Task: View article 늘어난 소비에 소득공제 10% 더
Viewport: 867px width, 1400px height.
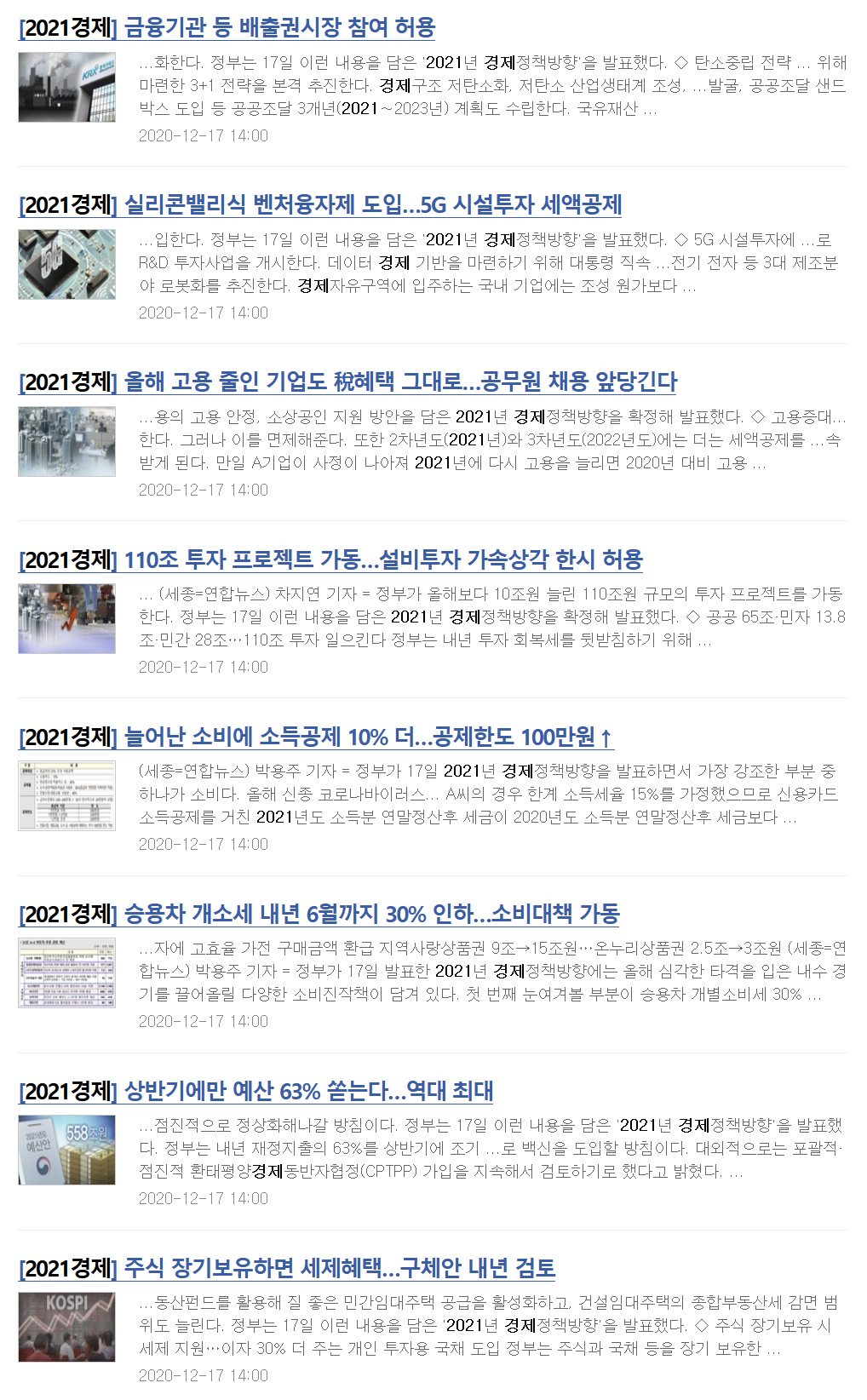Action: point(368,737)
